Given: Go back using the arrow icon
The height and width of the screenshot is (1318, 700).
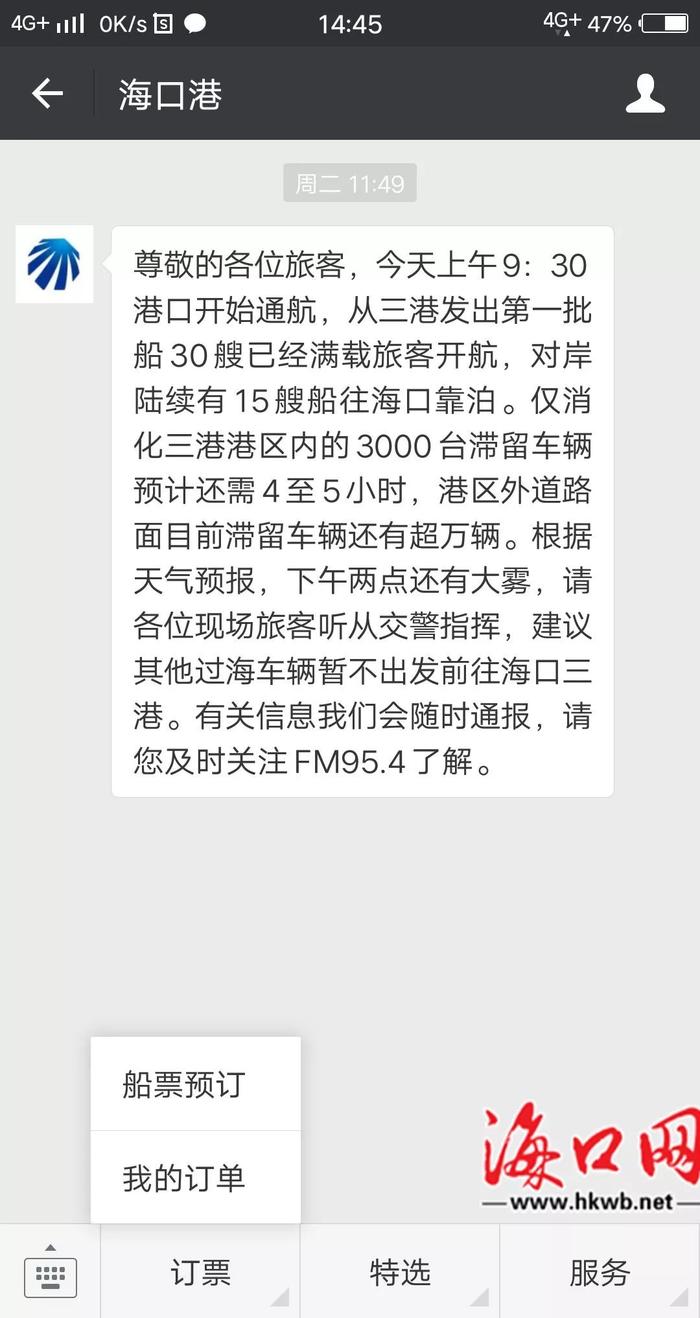Looking at the screenshot, I should pyautogui.click(x=47, y=94).
